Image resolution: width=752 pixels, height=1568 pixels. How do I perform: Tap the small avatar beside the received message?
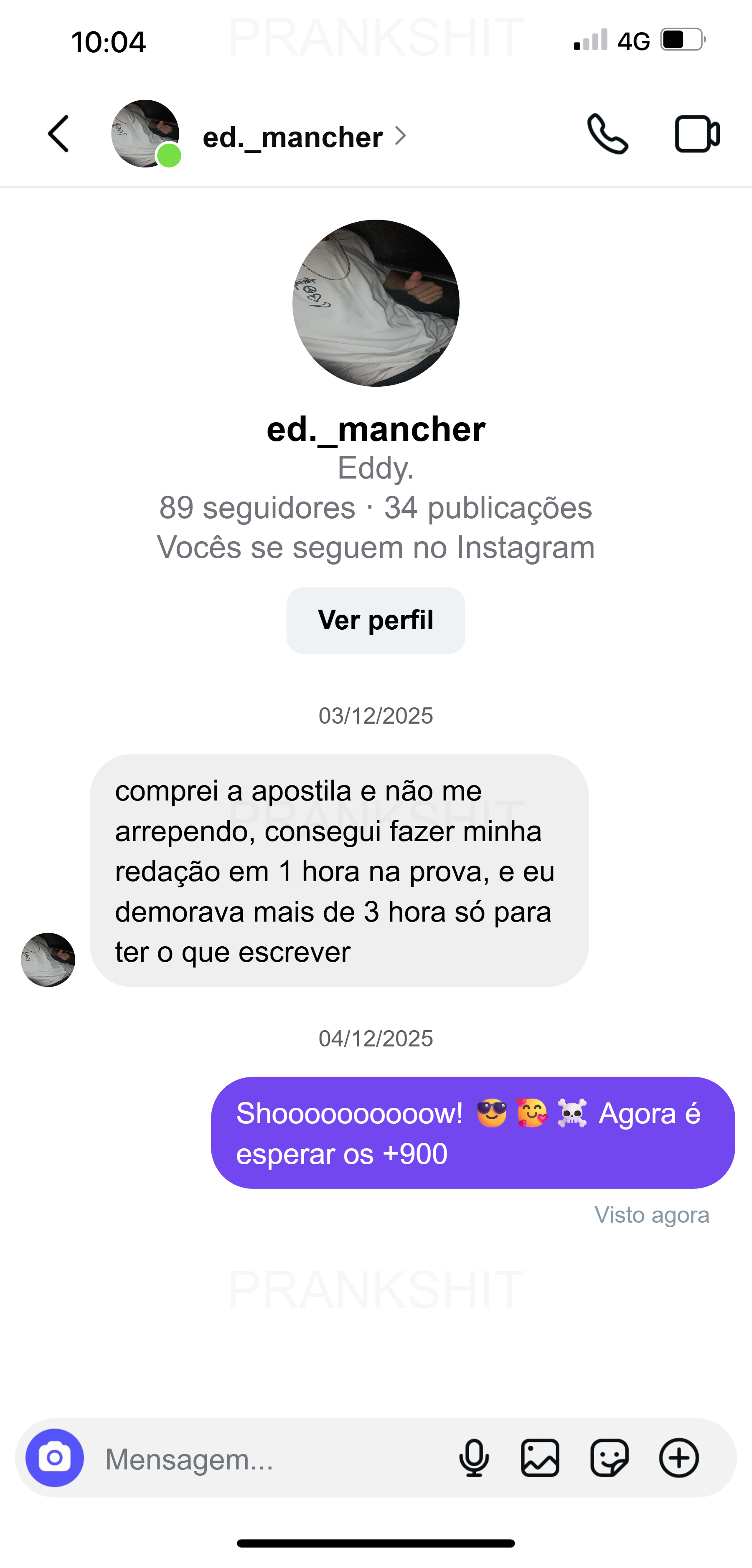tap(48, 960)
